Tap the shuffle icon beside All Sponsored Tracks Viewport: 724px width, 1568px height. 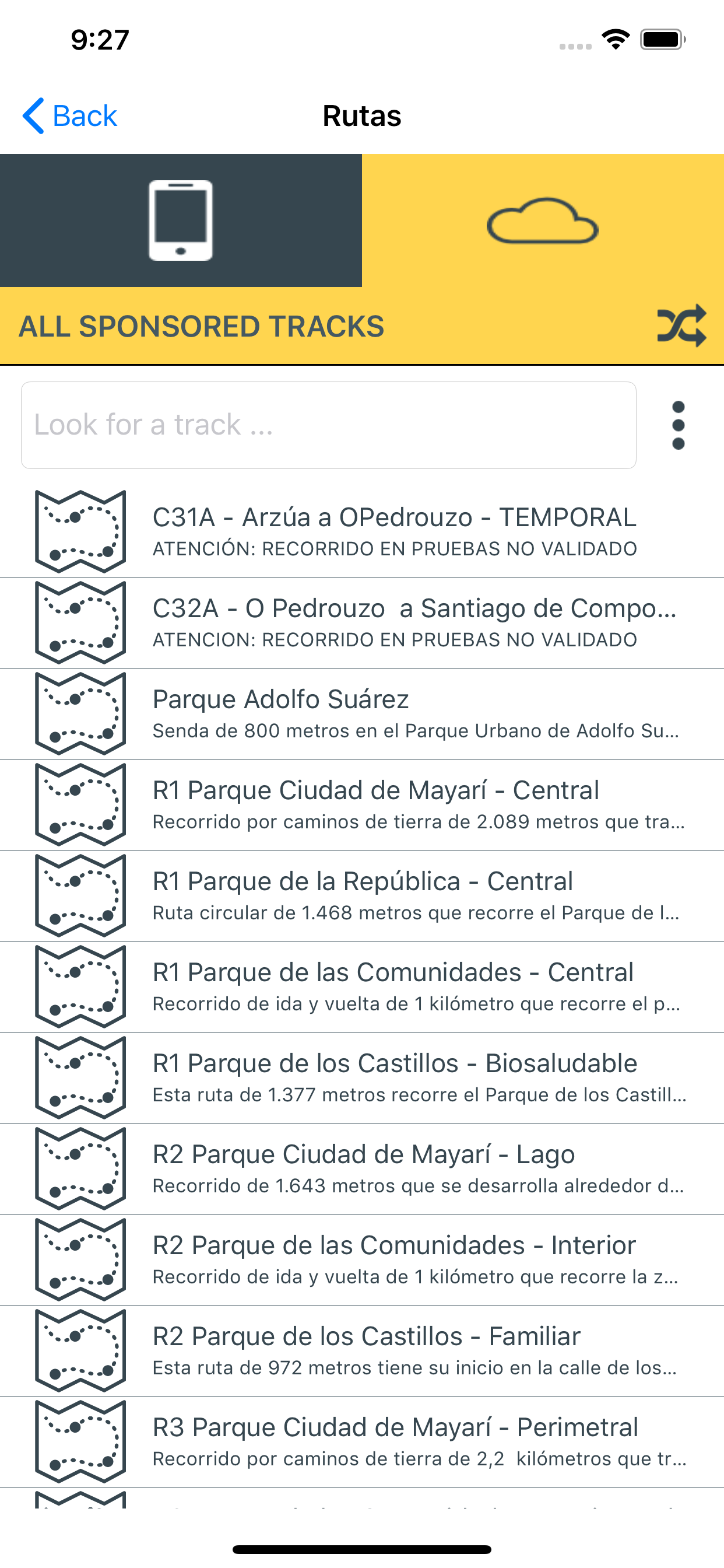click(681, 325)
